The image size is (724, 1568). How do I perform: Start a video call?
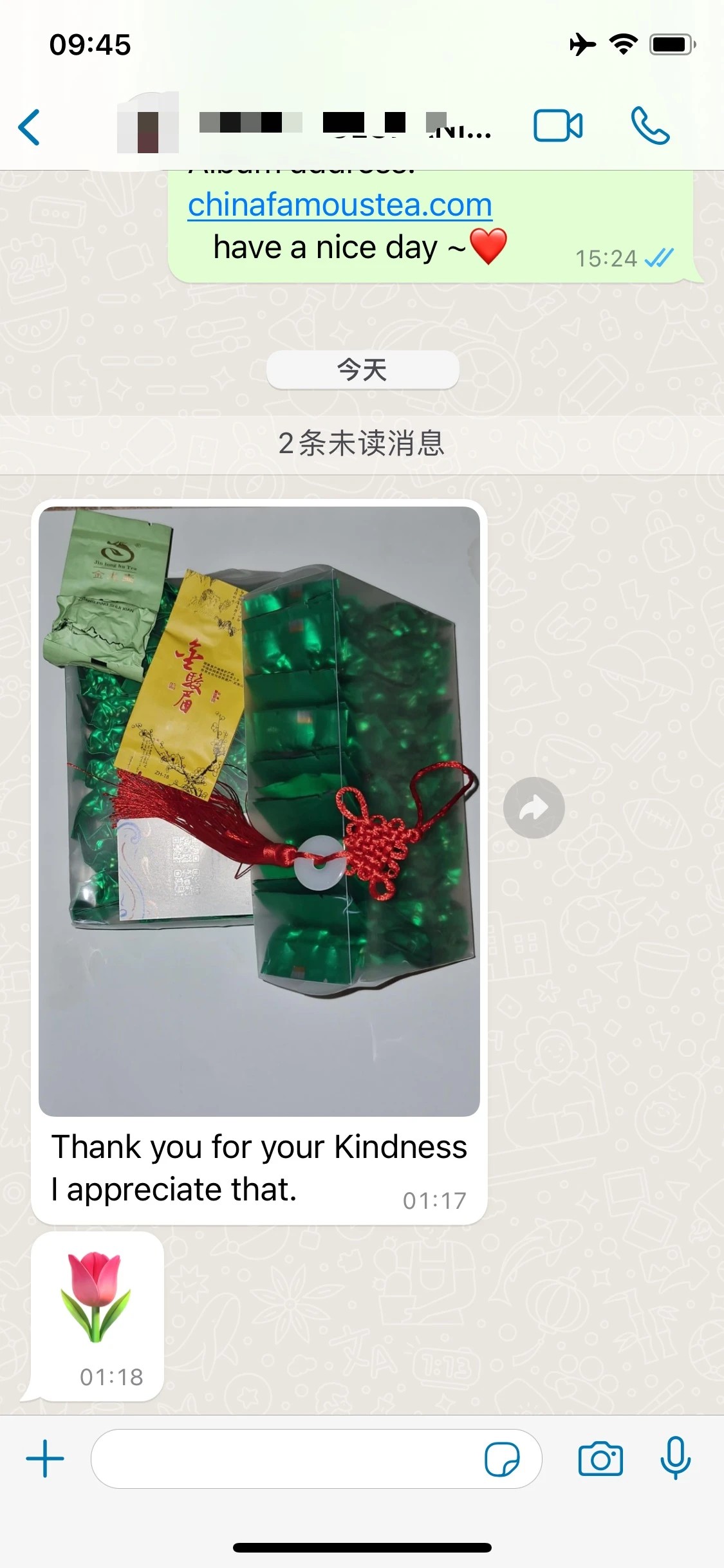click(x=557, y=126)
